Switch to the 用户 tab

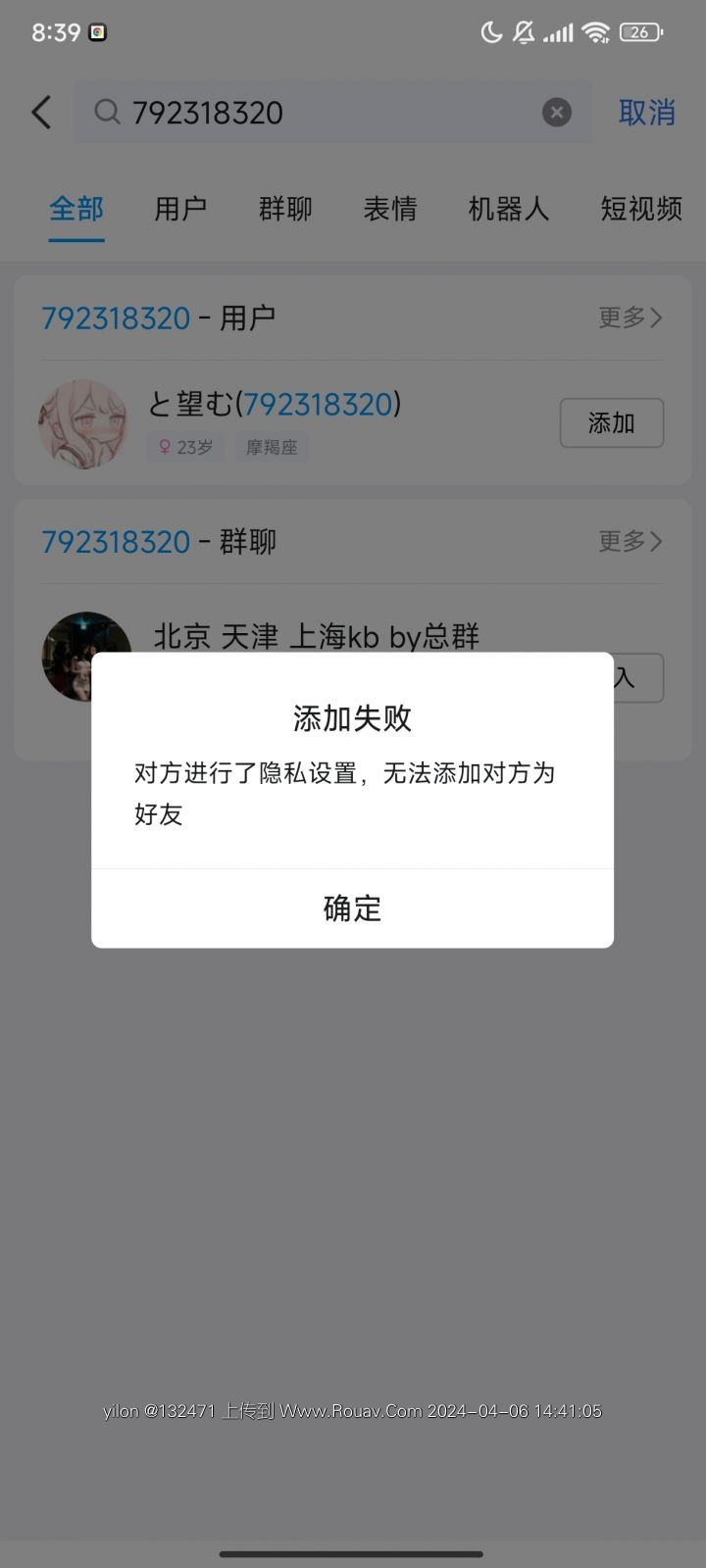point(180,209)
